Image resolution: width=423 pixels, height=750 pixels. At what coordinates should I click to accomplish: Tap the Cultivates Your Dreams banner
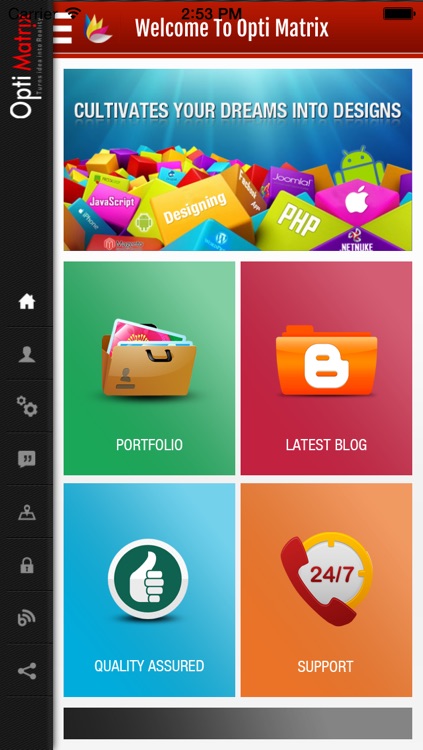coord(238,160)
